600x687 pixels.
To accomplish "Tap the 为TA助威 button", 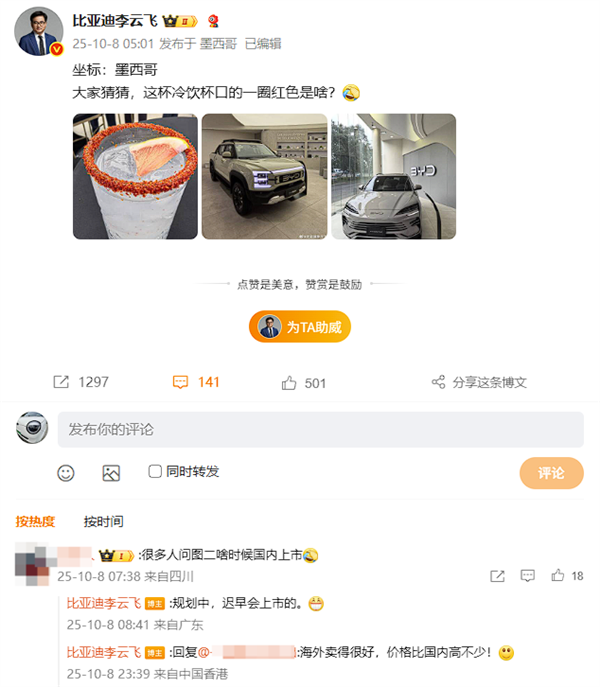I will (x=300, y=327).
